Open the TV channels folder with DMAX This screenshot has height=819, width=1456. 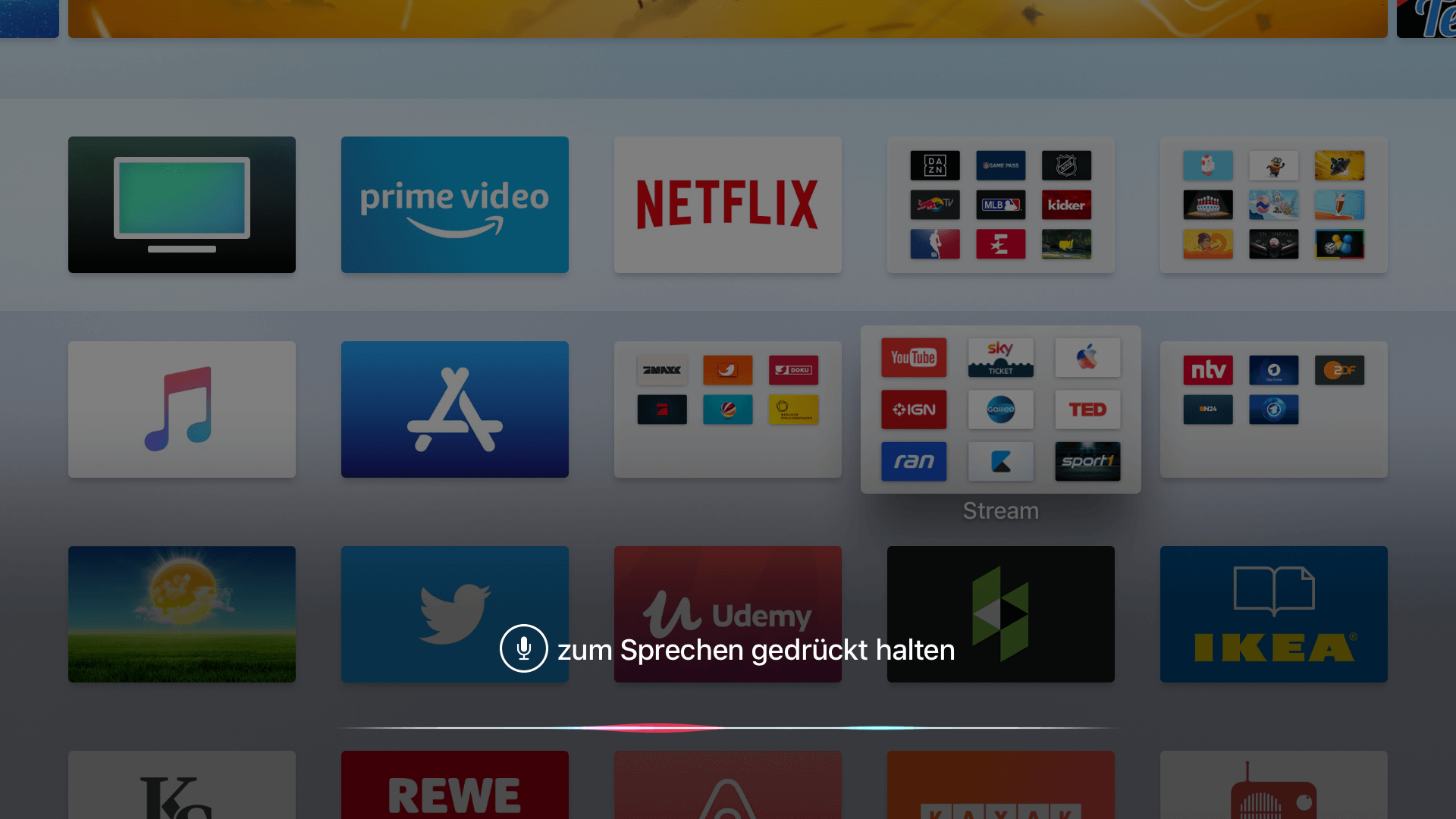[x=728, y=409]
